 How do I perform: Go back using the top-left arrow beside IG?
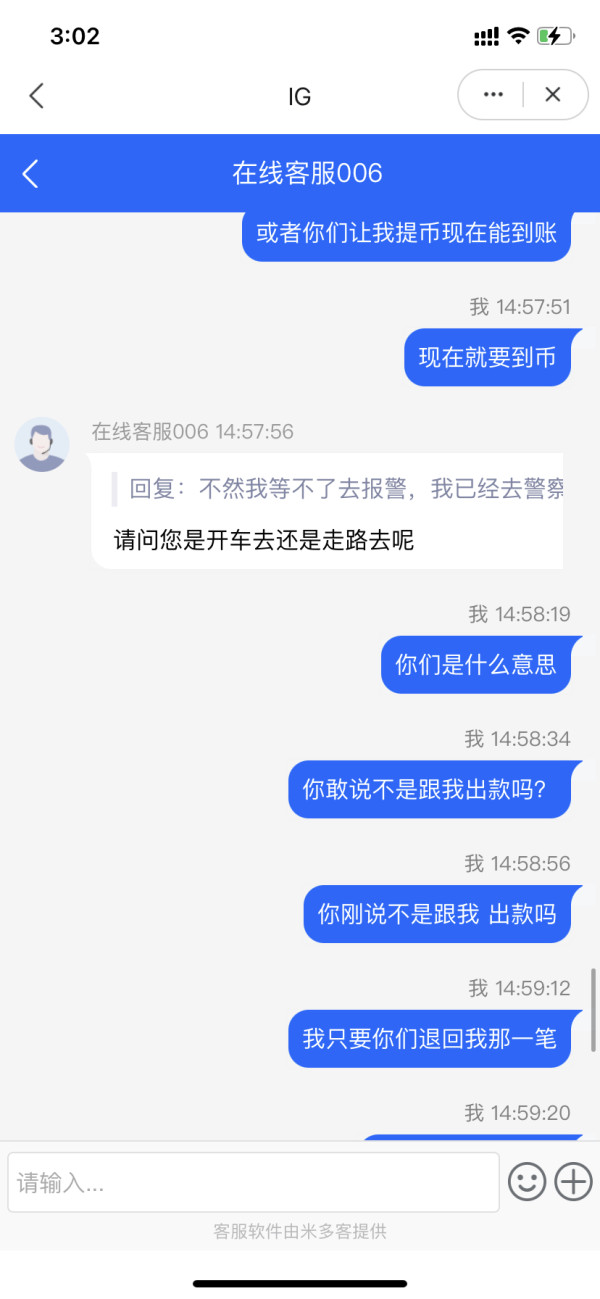point(37,96)
